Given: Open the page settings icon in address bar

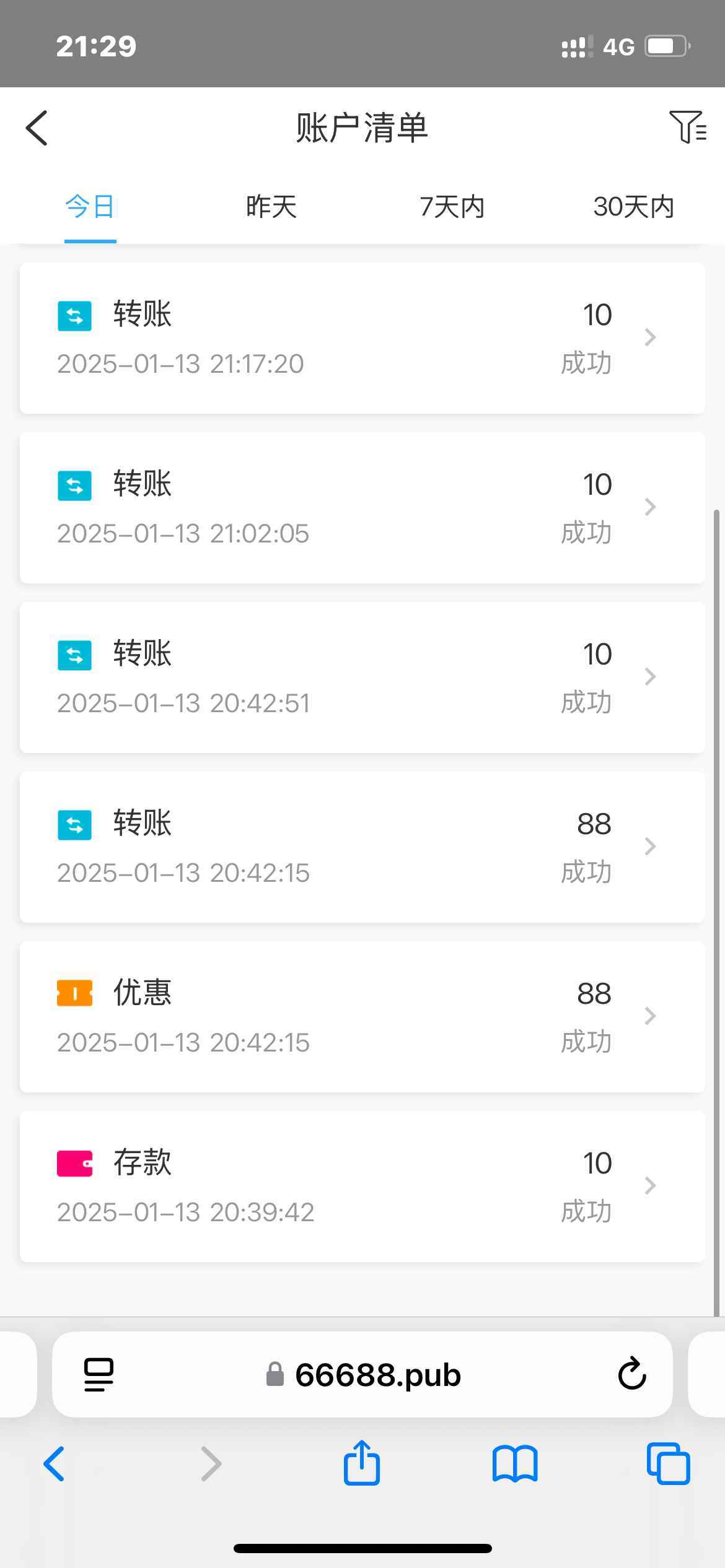Looking at the screenshot, I should pos(99,1374).
